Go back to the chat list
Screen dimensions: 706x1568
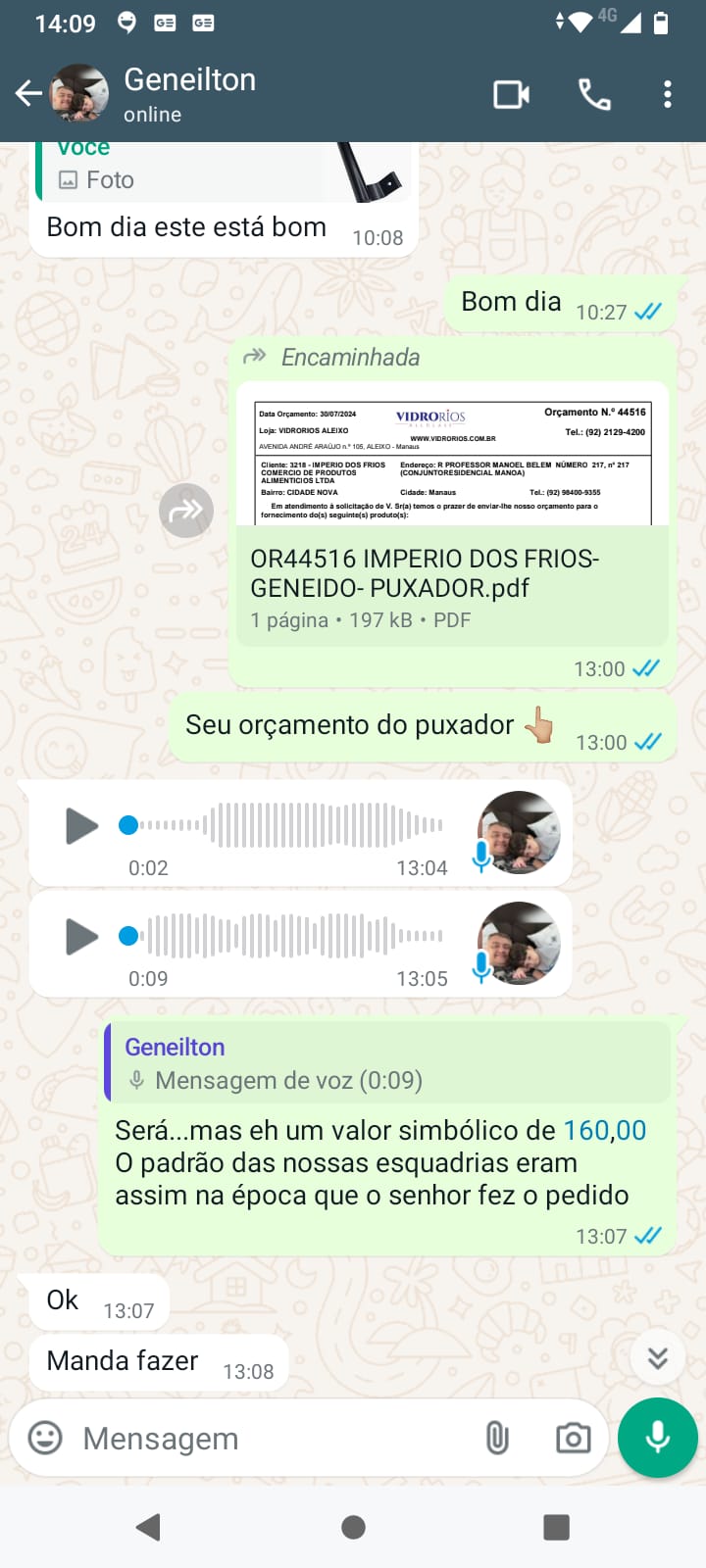coord(28,94)
